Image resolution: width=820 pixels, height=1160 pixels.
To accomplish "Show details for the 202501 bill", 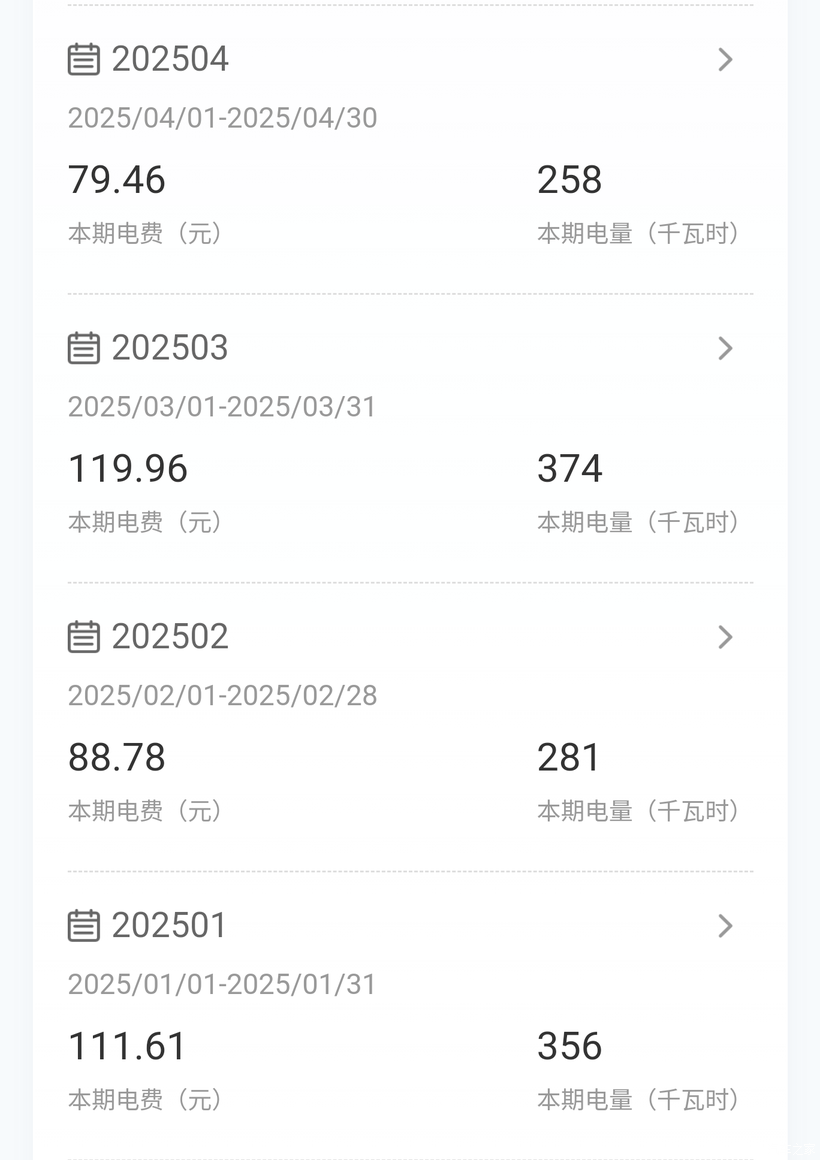I will click(x=725, y=926).
